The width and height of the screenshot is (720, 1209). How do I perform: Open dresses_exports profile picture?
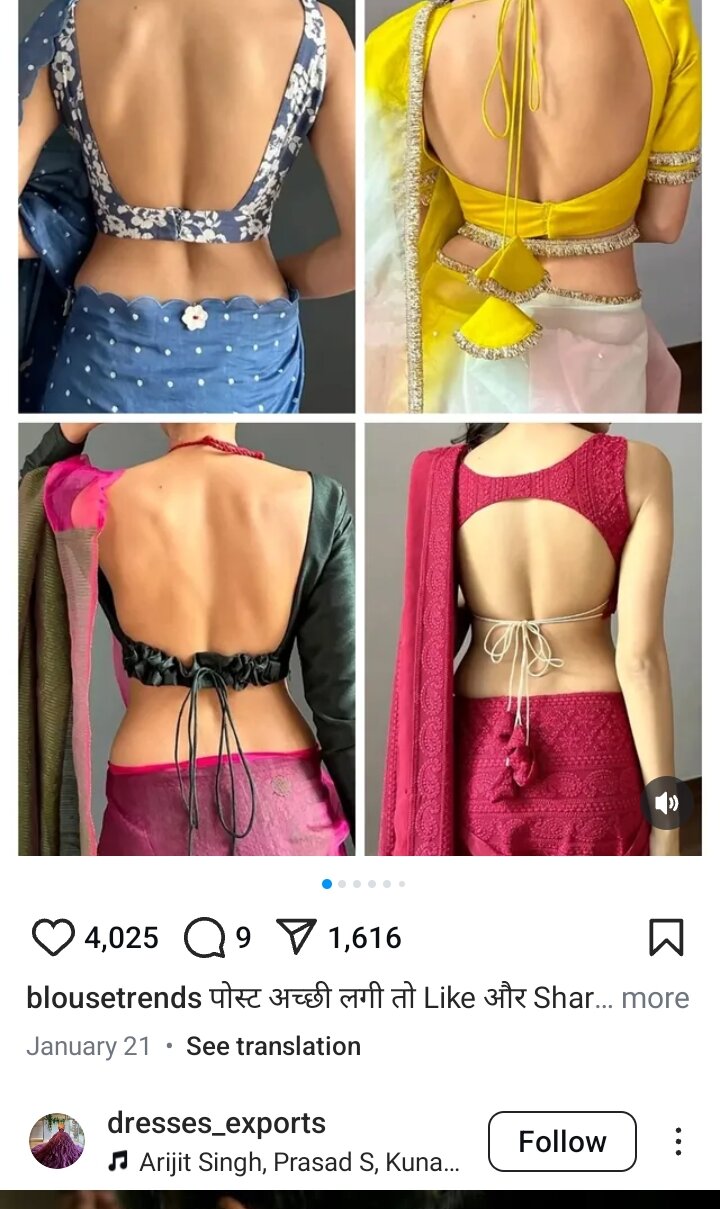click(x=57, y=1141)
